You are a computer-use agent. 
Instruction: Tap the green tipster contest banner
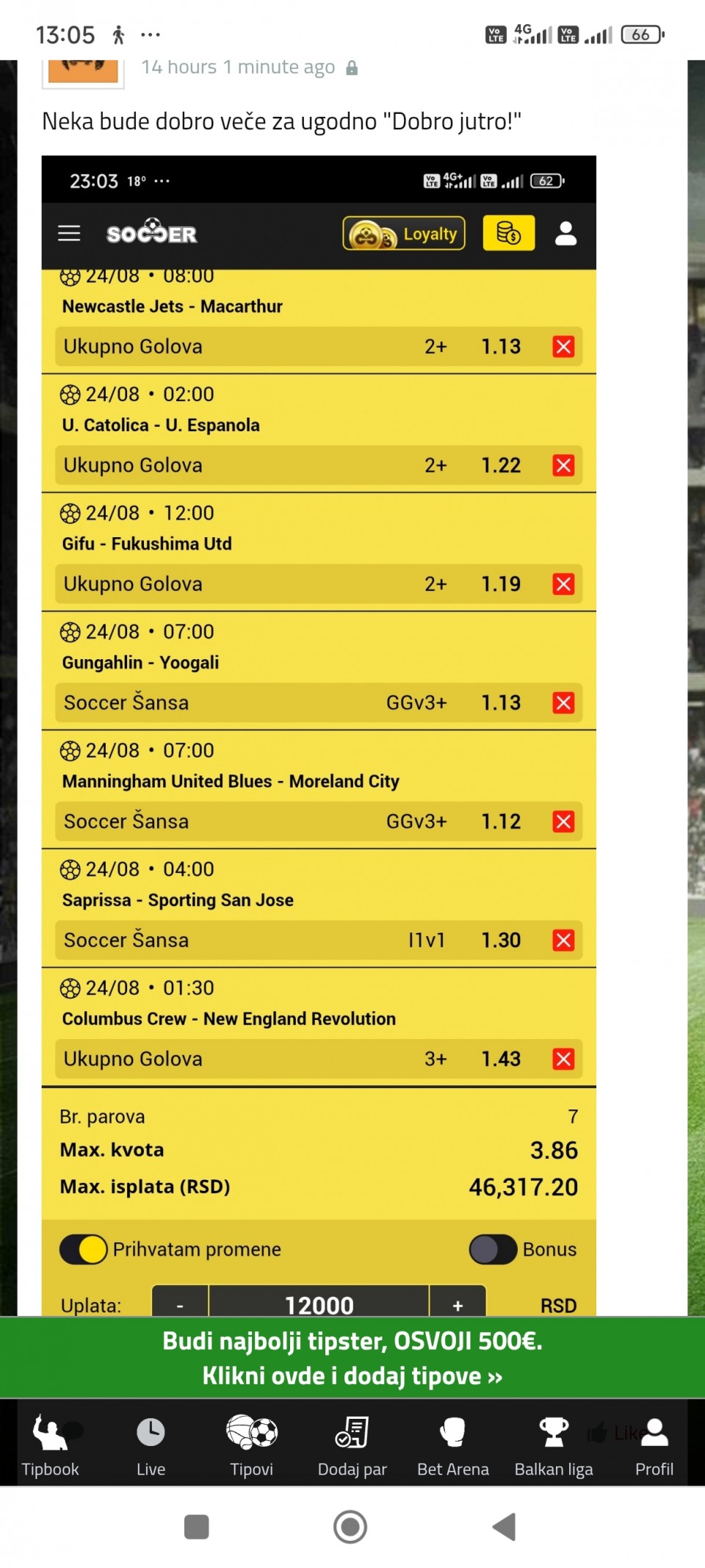352,1358
